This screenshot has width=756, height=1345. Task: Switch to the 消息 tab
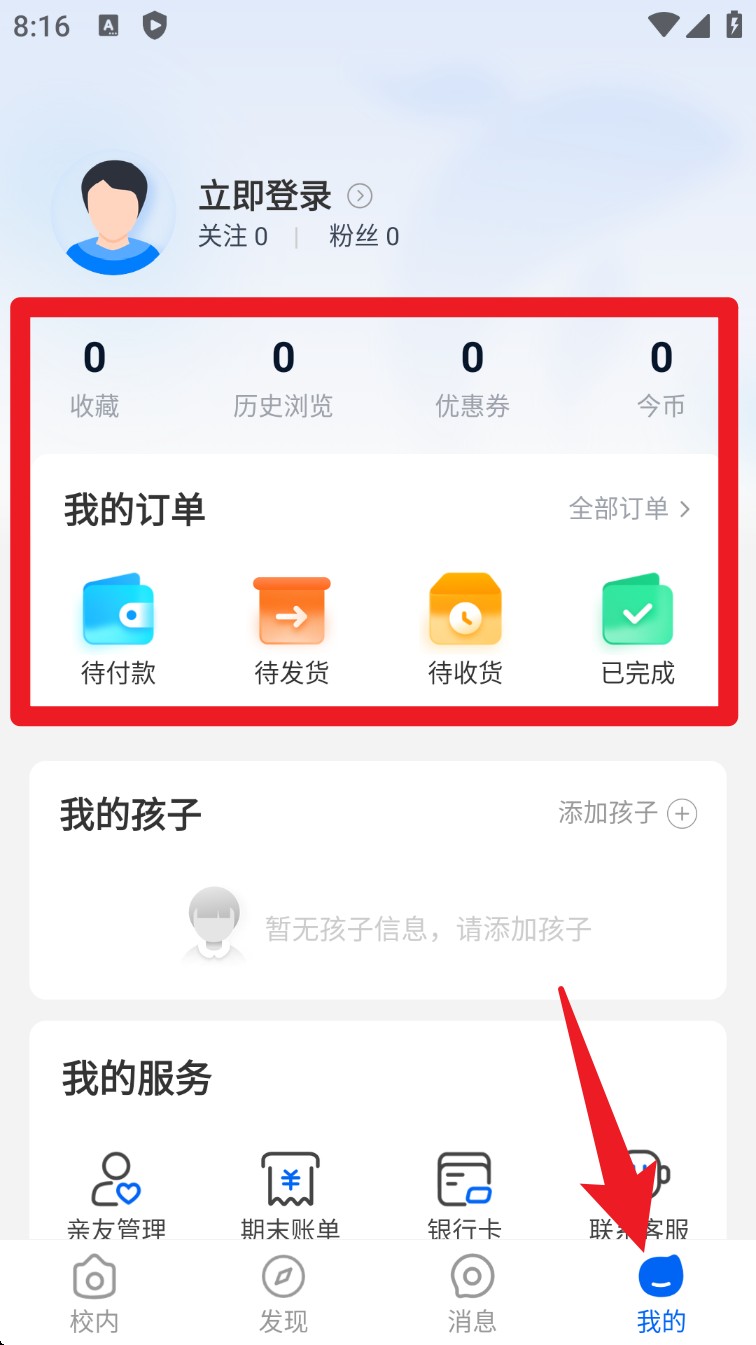(x=472, y=1295)
